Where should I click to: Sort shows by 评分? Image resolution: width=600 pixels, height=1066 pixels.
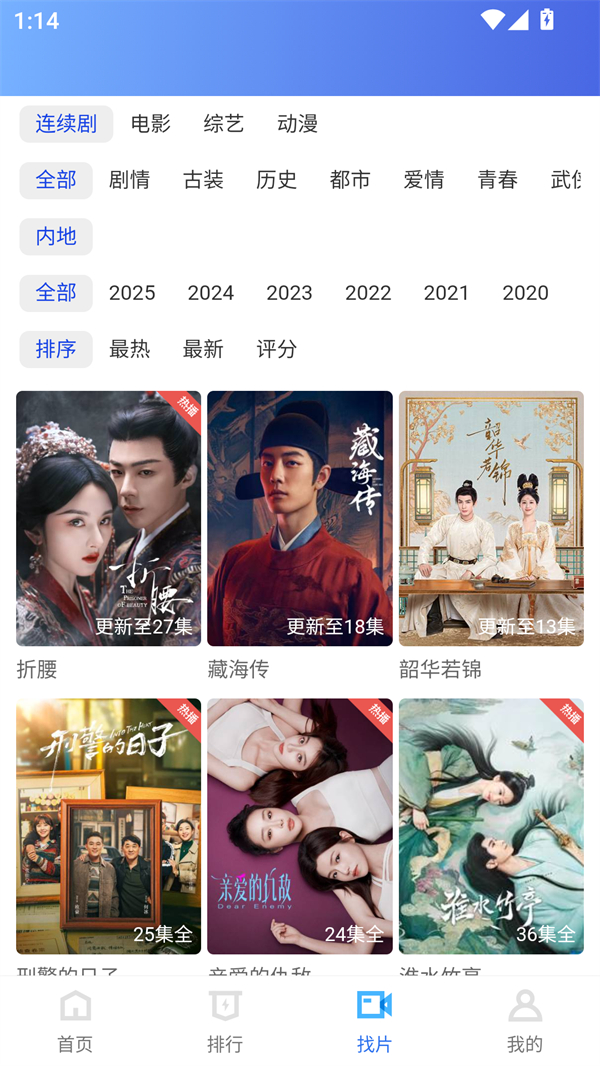pyautogui.click(x=277, y=349)
